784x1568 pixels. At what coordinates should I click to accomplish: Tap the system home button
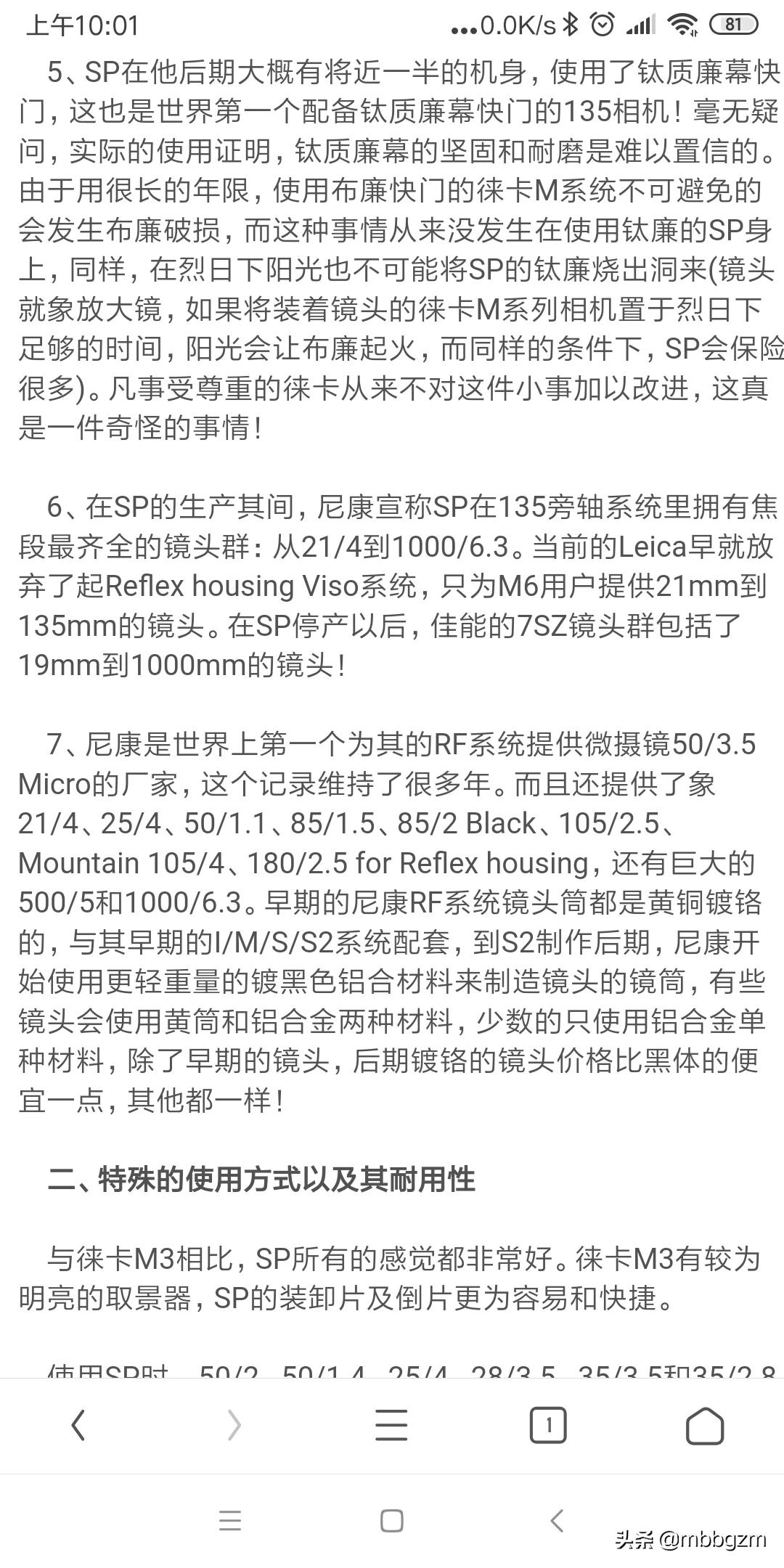pyautogui.click(x=392, y=1521)
